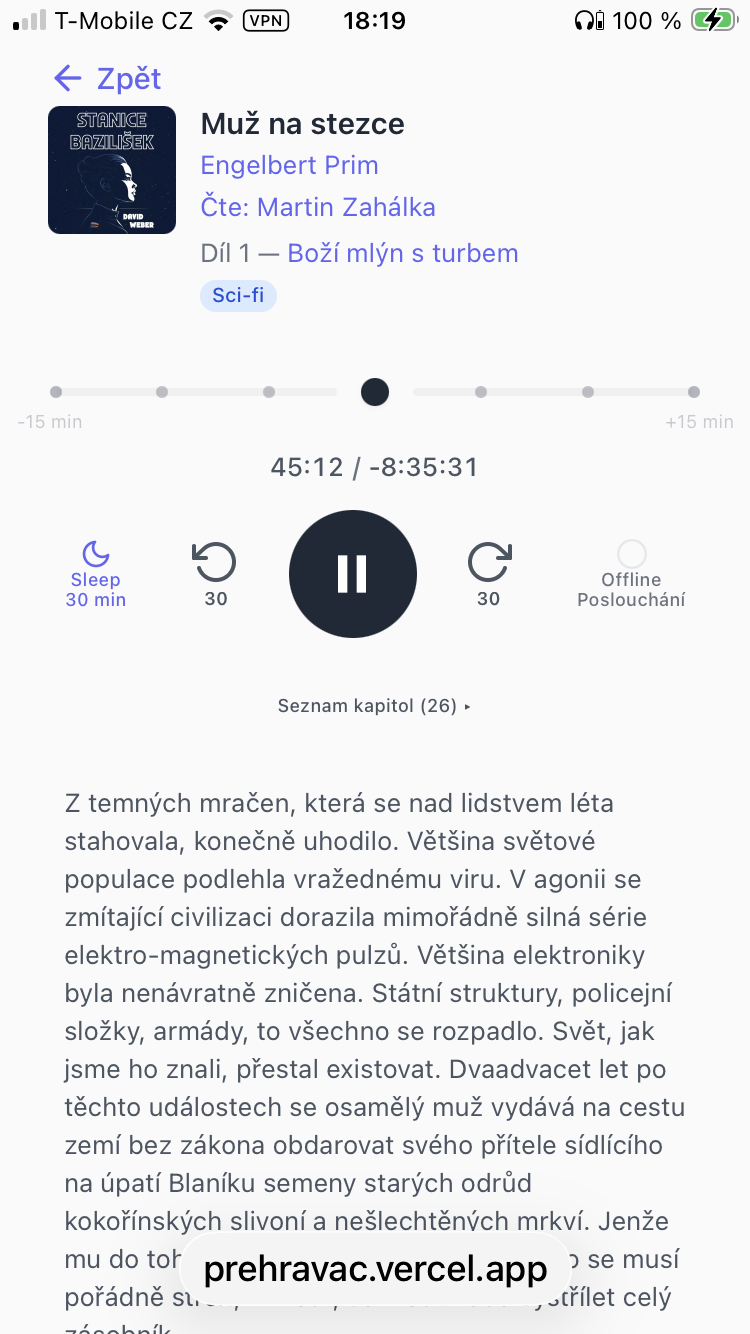750x1334 pixels.
Task: Click the VPN indicator in status bar
Action: [x=265, y=20]
